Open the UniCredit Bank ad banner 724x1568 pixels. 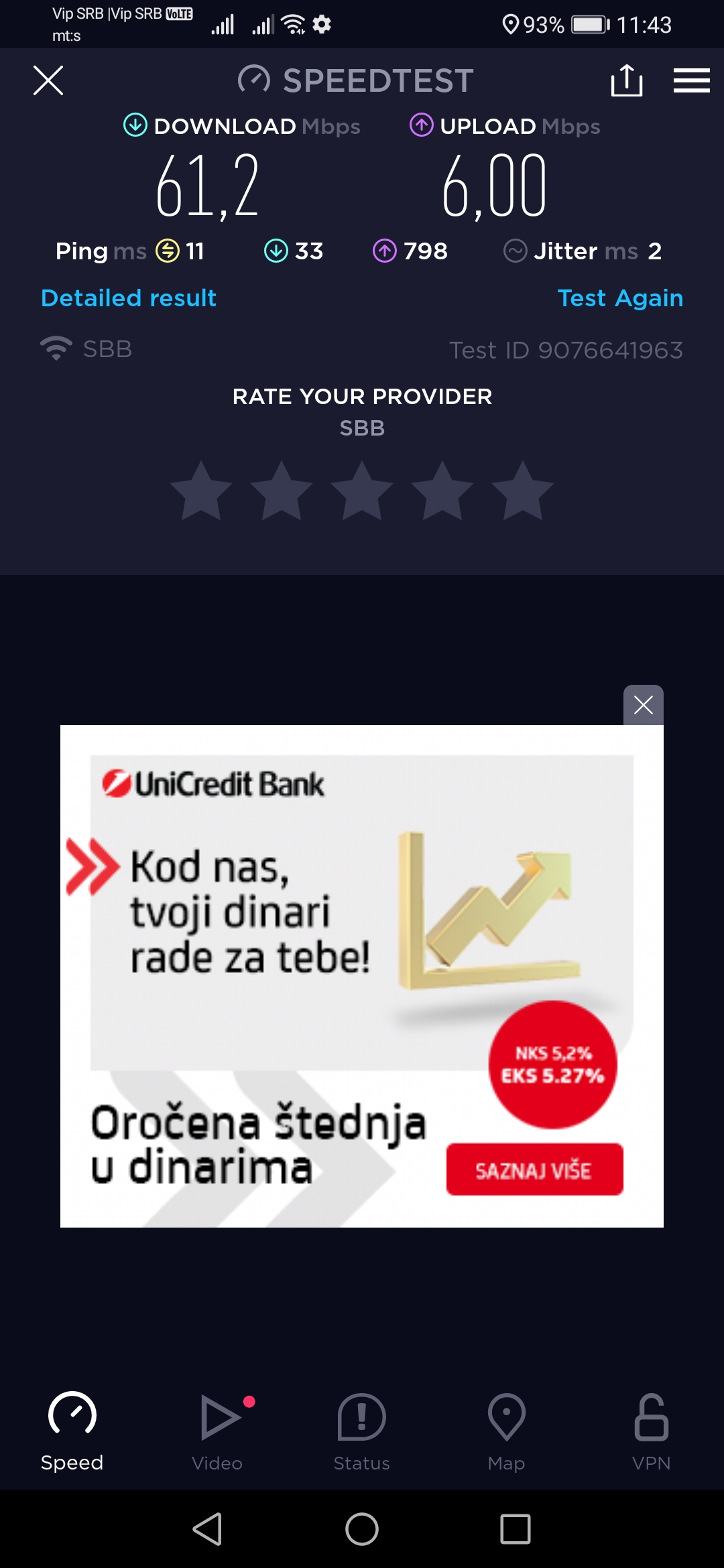(x=362, y=976)
